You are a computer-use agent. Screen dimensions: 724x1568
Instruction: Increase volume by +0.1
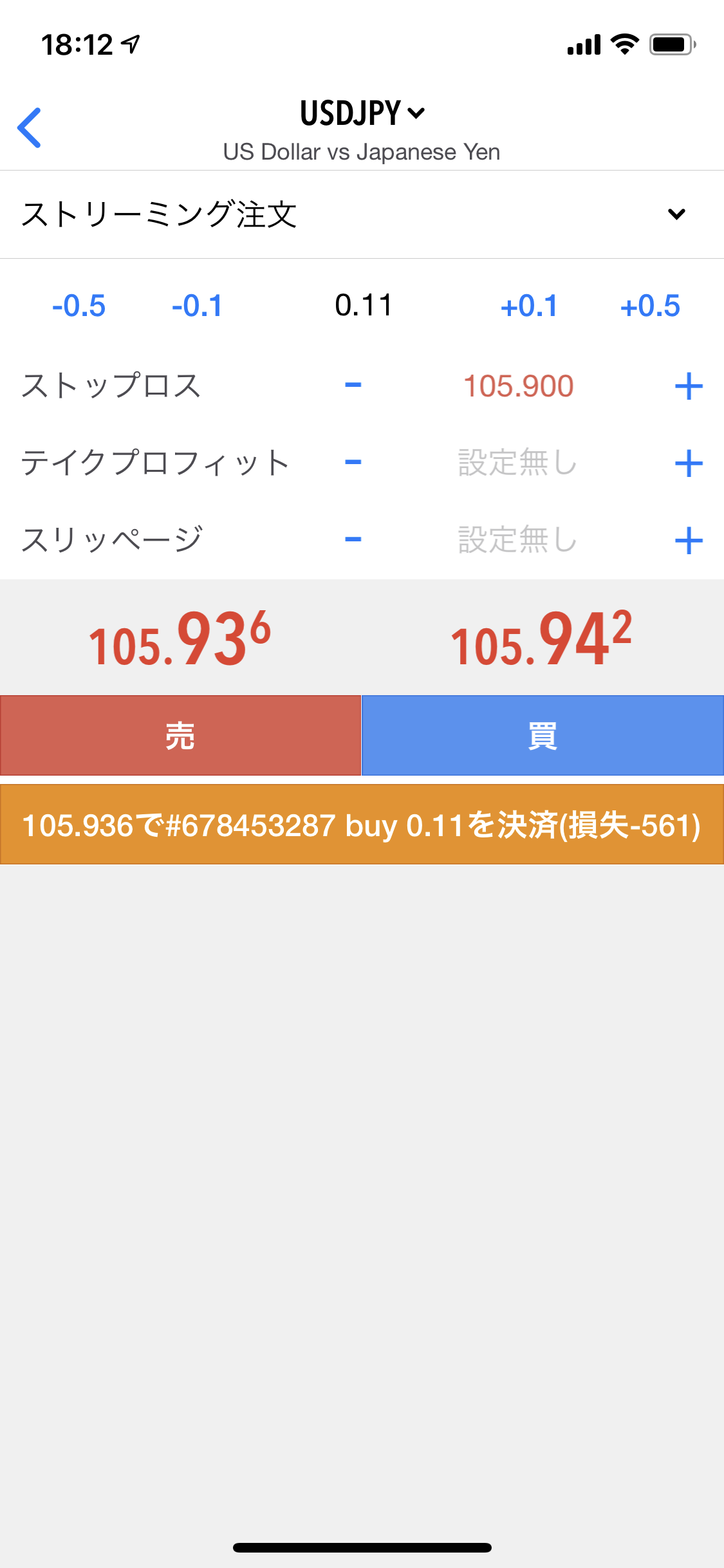pyautogui.click(x=529, y=306)
